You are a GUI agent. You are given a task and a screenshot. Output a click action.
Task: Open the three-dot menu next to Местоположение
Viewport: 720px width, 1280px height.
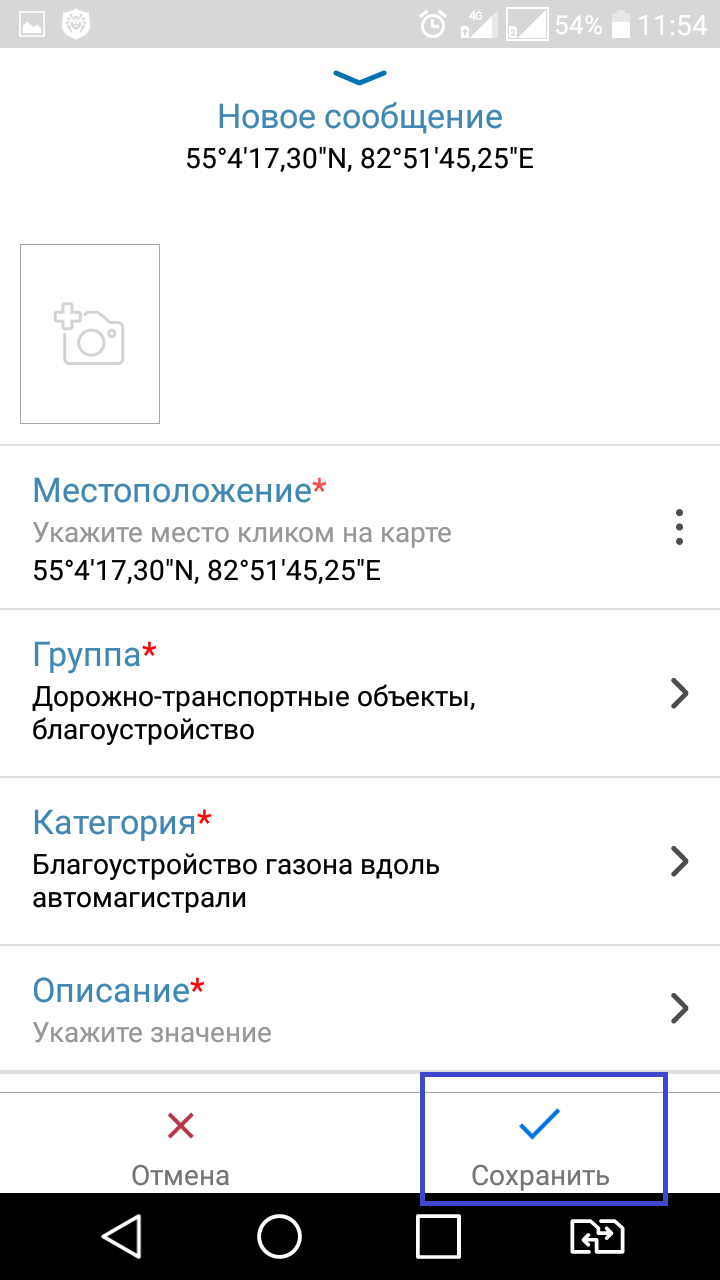tap(679, 527)
